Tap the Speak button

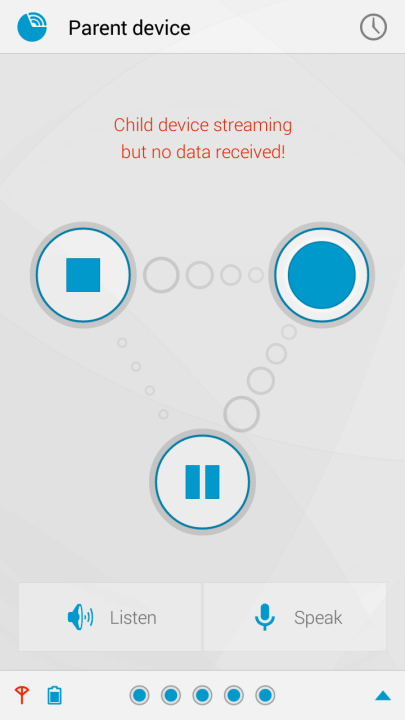coord(295,617)
